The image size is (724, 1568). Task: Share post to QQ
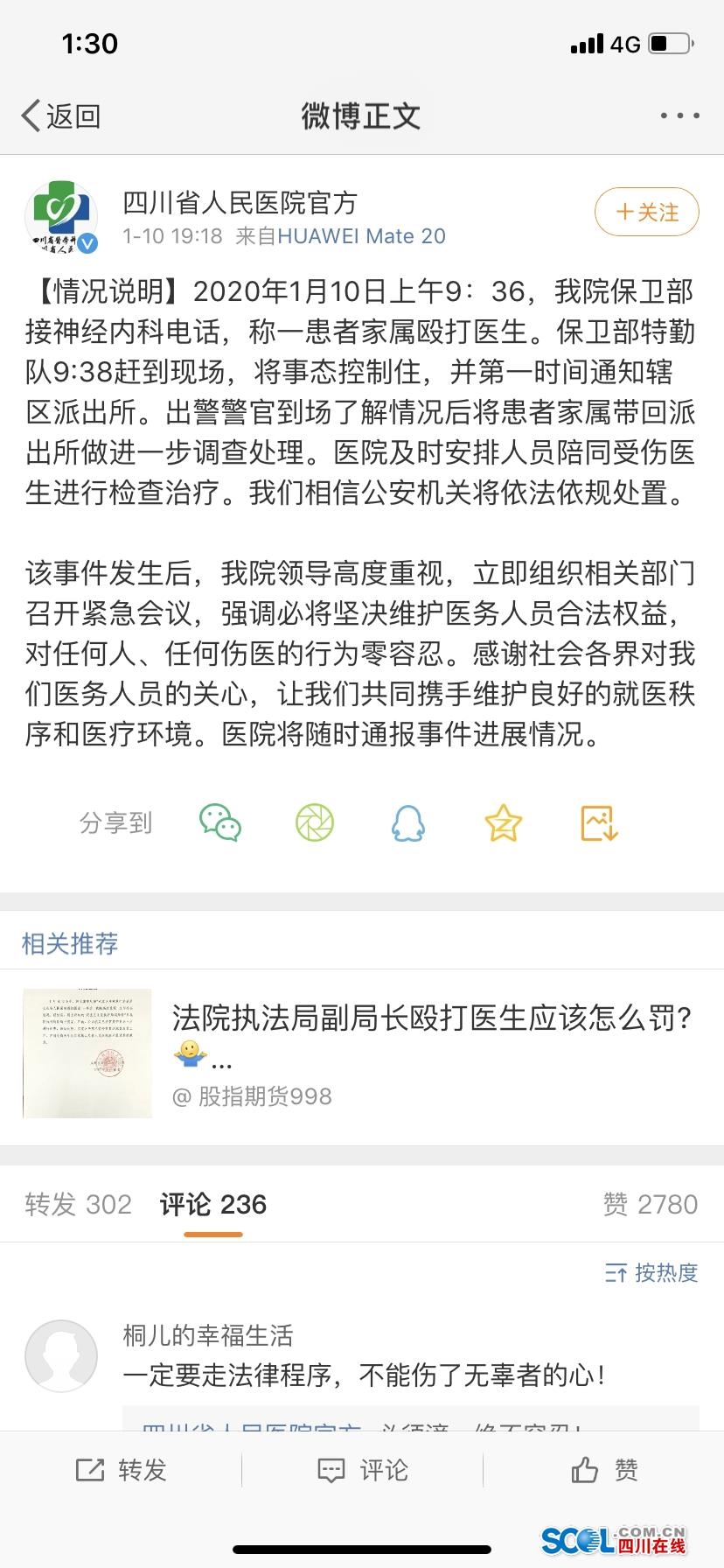coord(408,822)
